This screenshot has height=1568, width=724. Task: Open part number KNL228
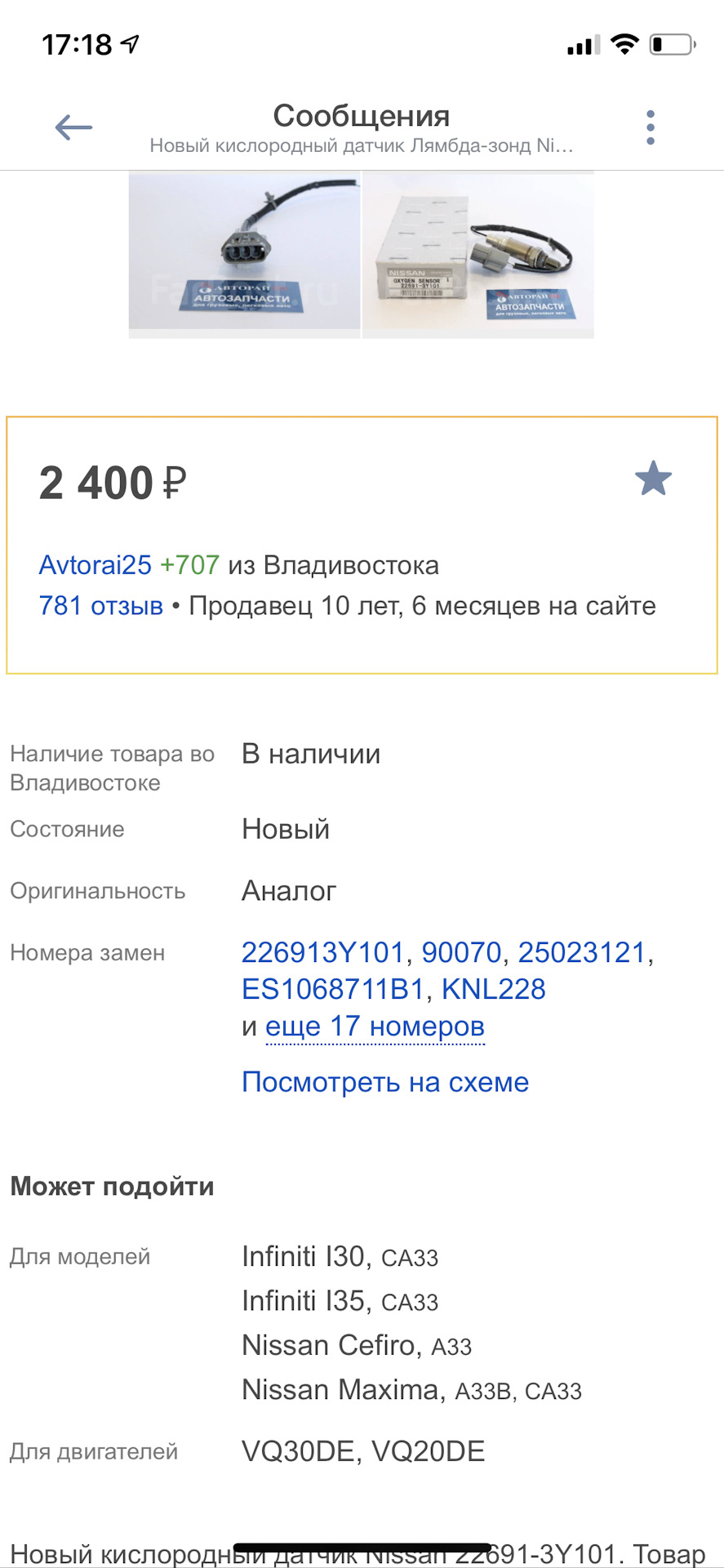[x=493, y=989]
